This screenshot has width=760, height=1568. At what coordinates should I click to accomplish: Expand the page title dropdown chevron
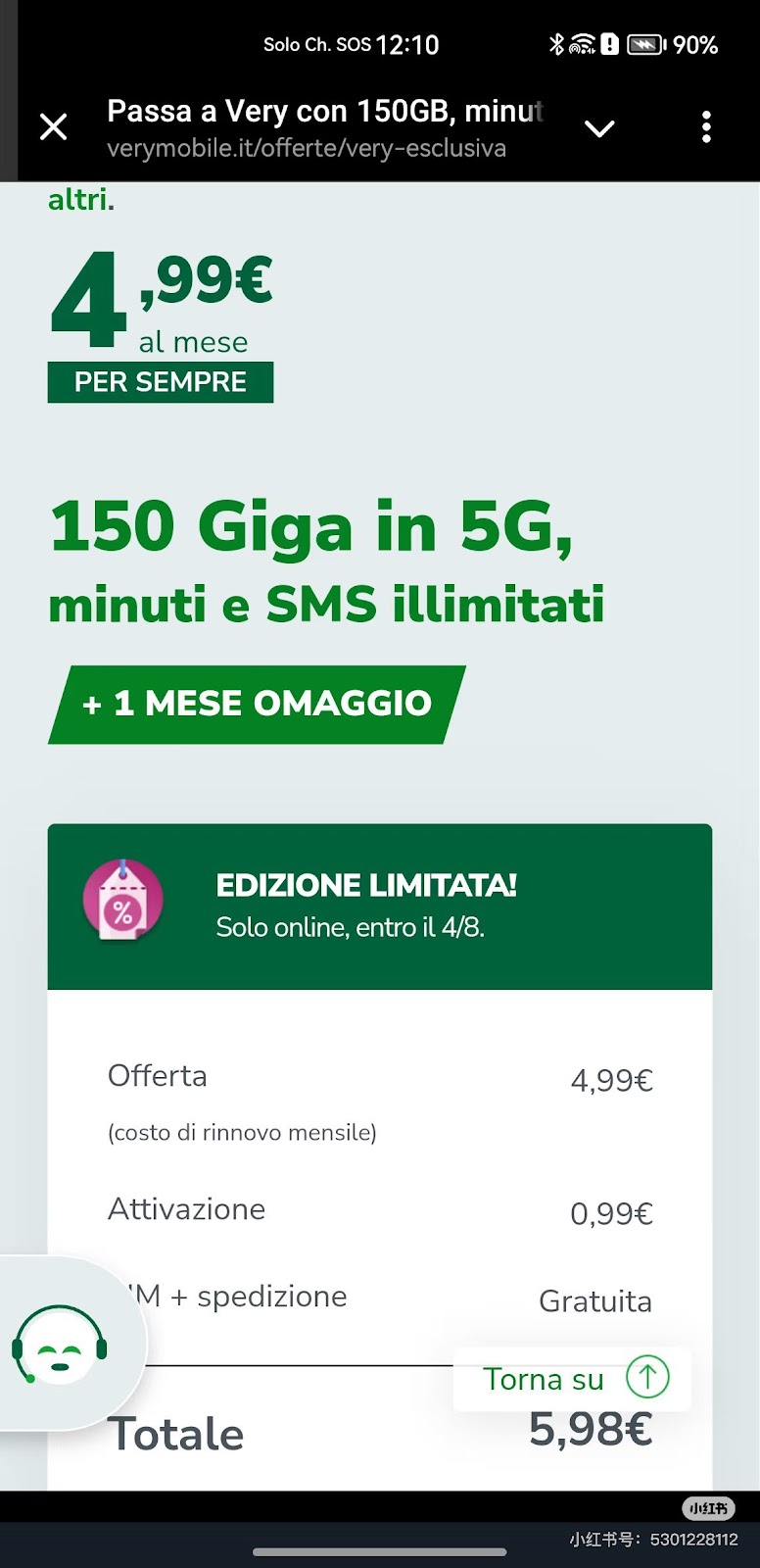point(598,128)
